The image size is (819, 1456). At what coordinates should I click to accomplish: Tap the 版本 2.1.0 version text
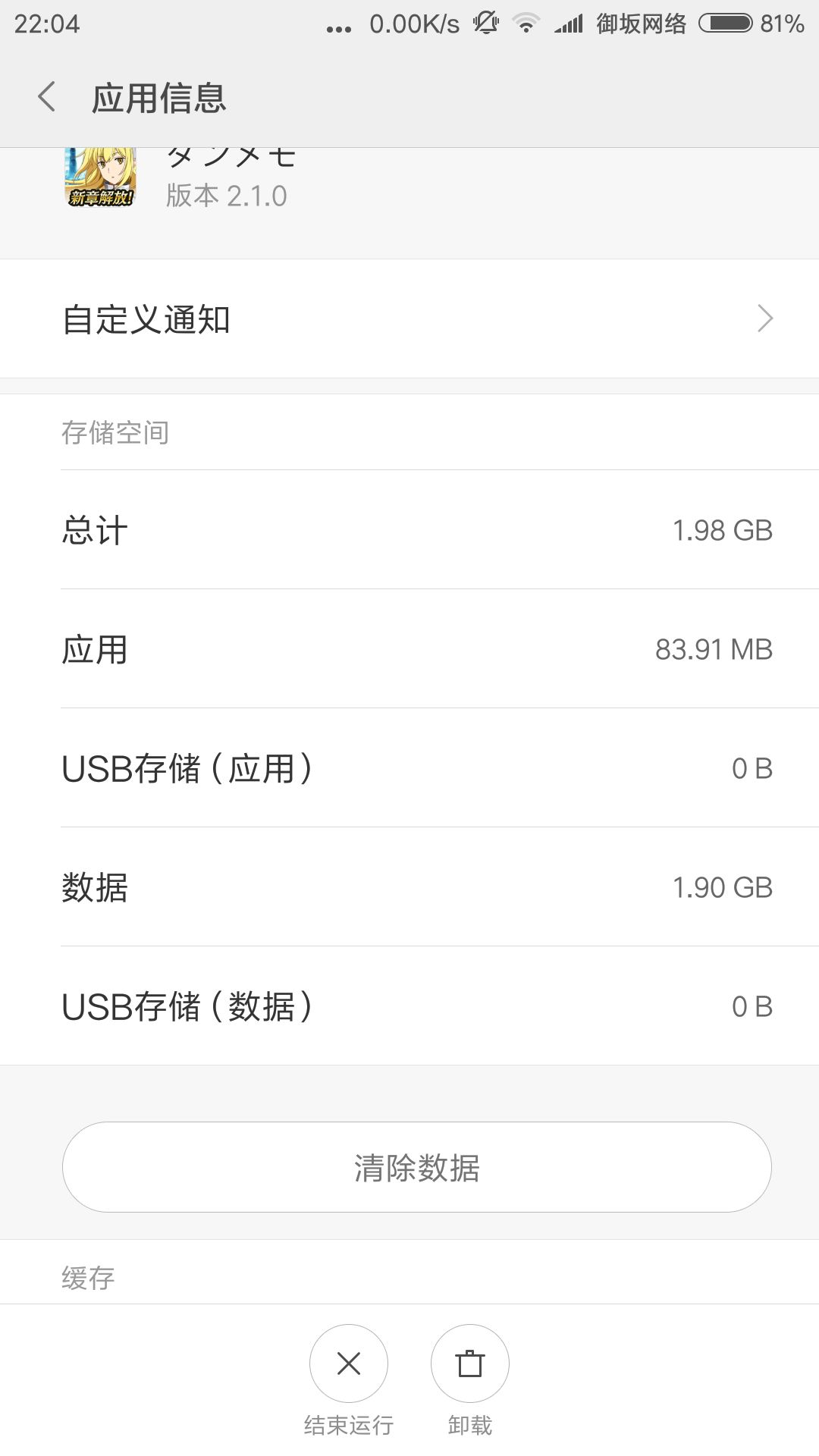[226, 196]
